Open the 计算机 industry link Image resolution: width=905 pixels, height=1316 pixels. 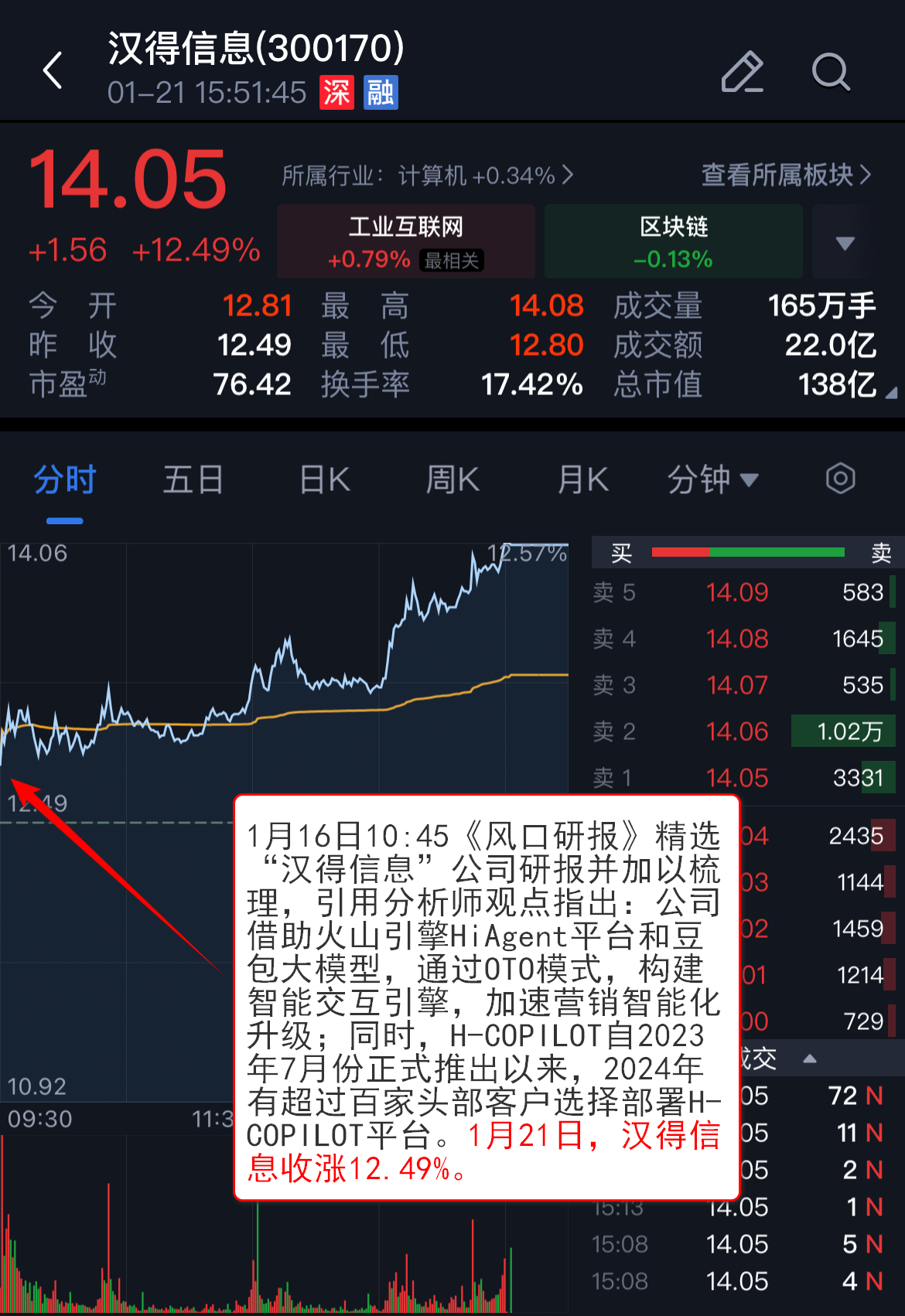[427, 176]
